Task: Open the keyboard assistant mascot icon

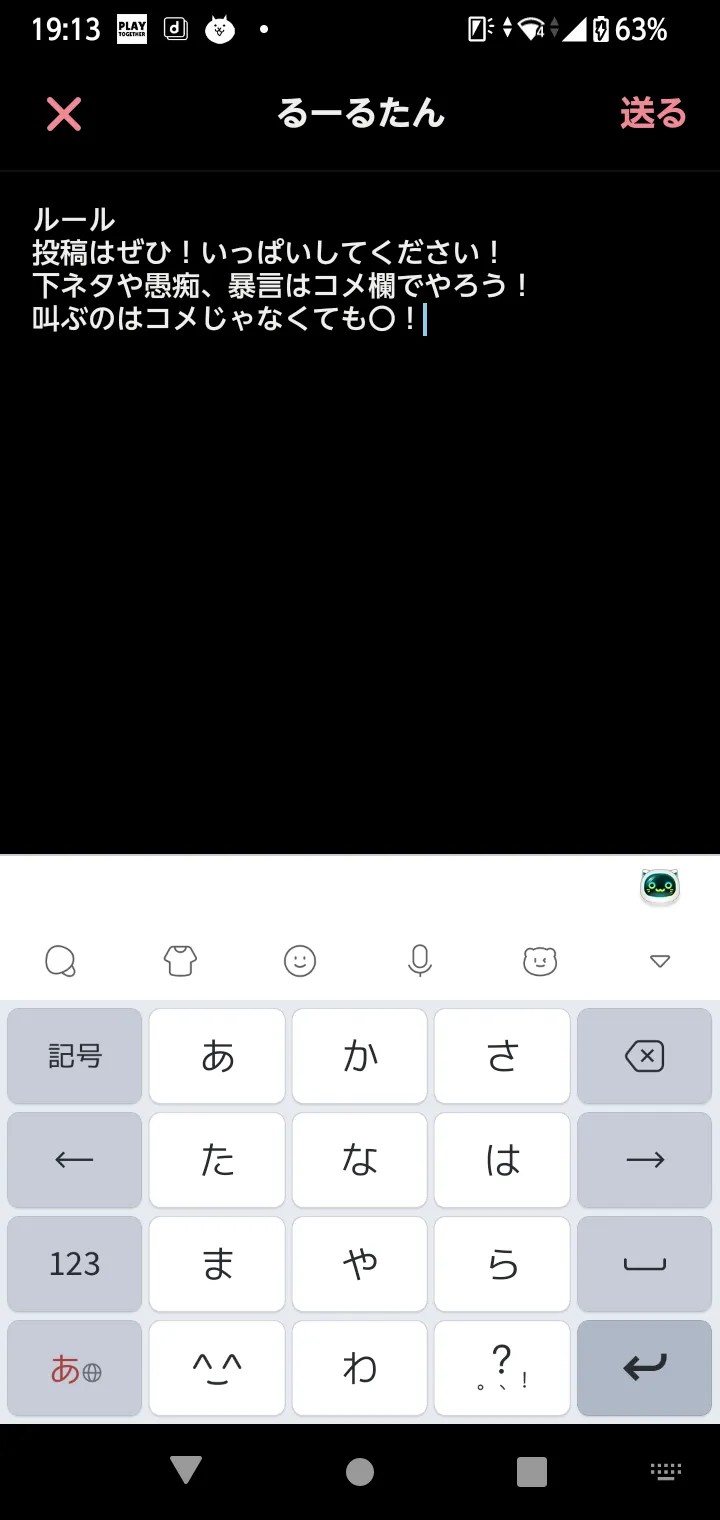Action: coord(660,887)
